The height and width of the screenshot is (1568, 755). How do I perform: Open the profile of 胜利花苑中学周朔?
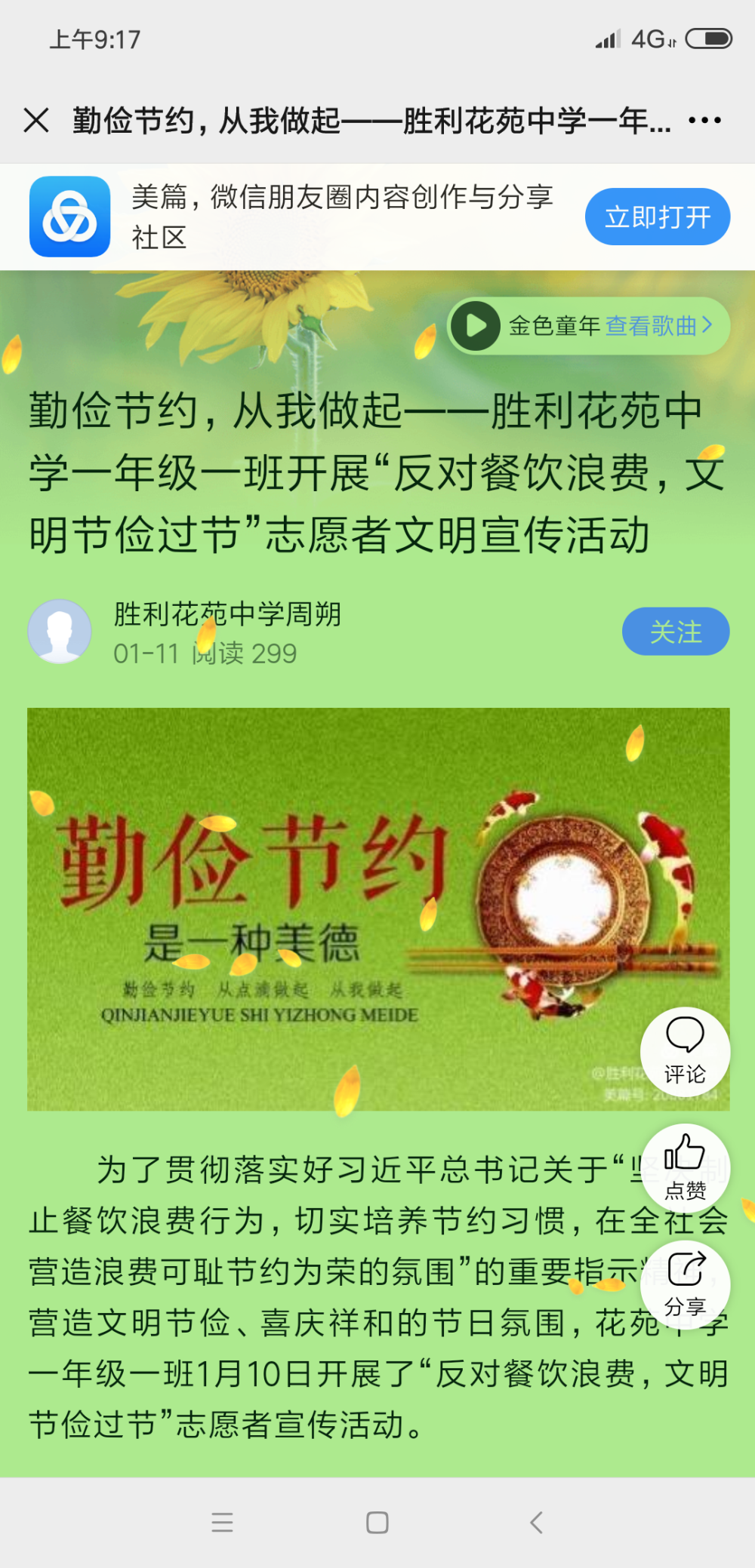[x=227, y=613]
